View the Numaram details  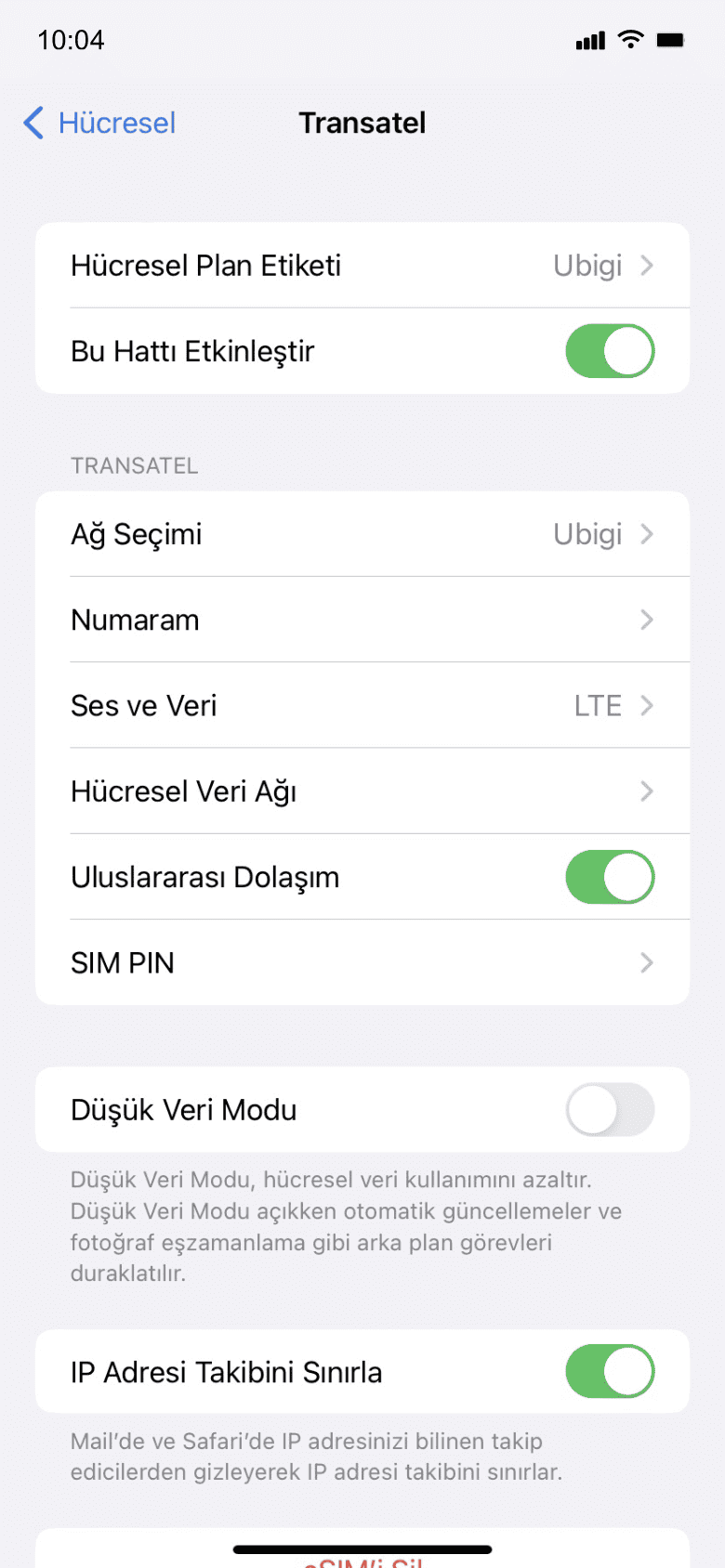(362, 620)
